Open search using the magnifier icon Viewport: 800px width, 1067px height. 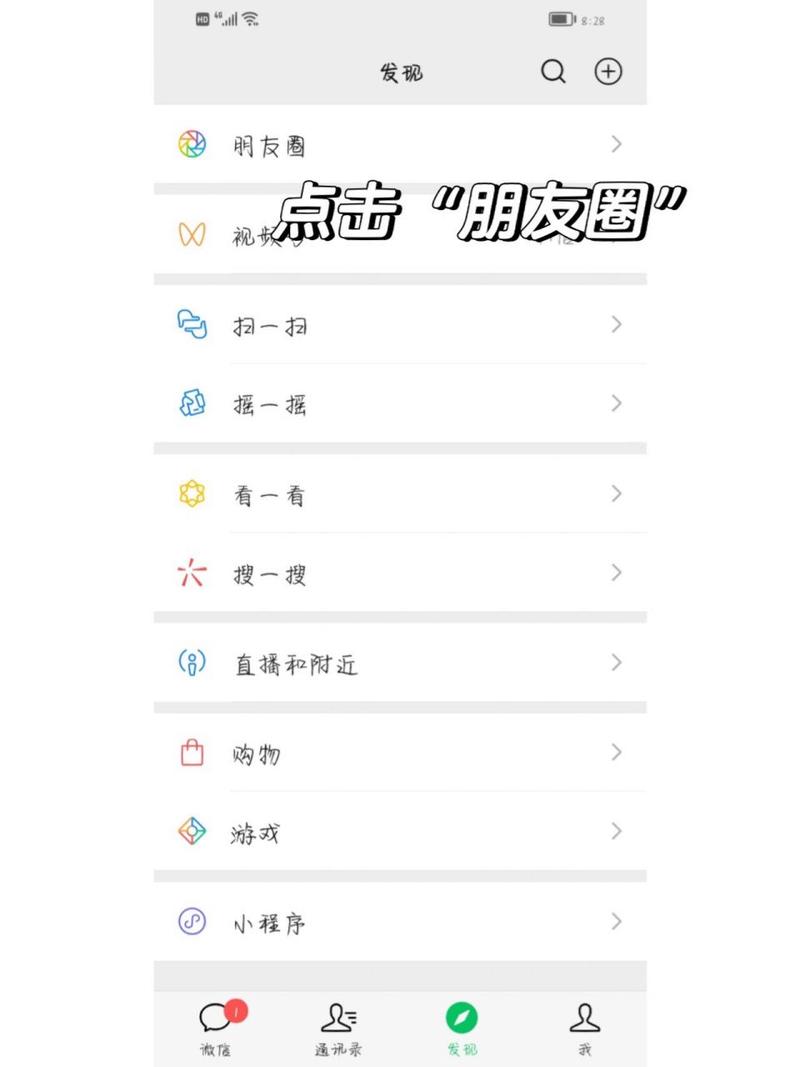pyautogui.click(x=553, y=72)
